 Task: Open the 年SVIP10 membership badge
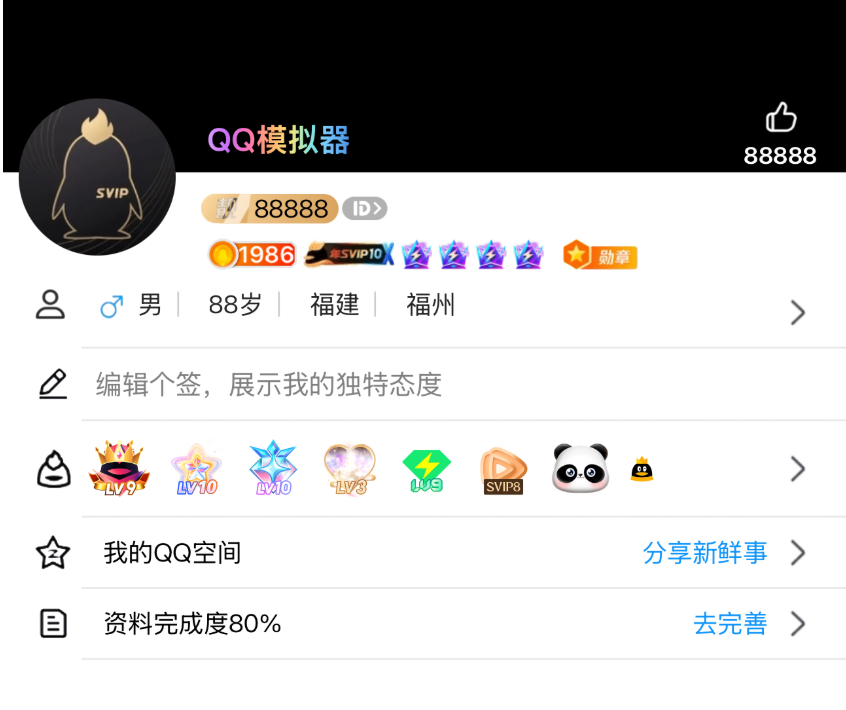point(349,256)
